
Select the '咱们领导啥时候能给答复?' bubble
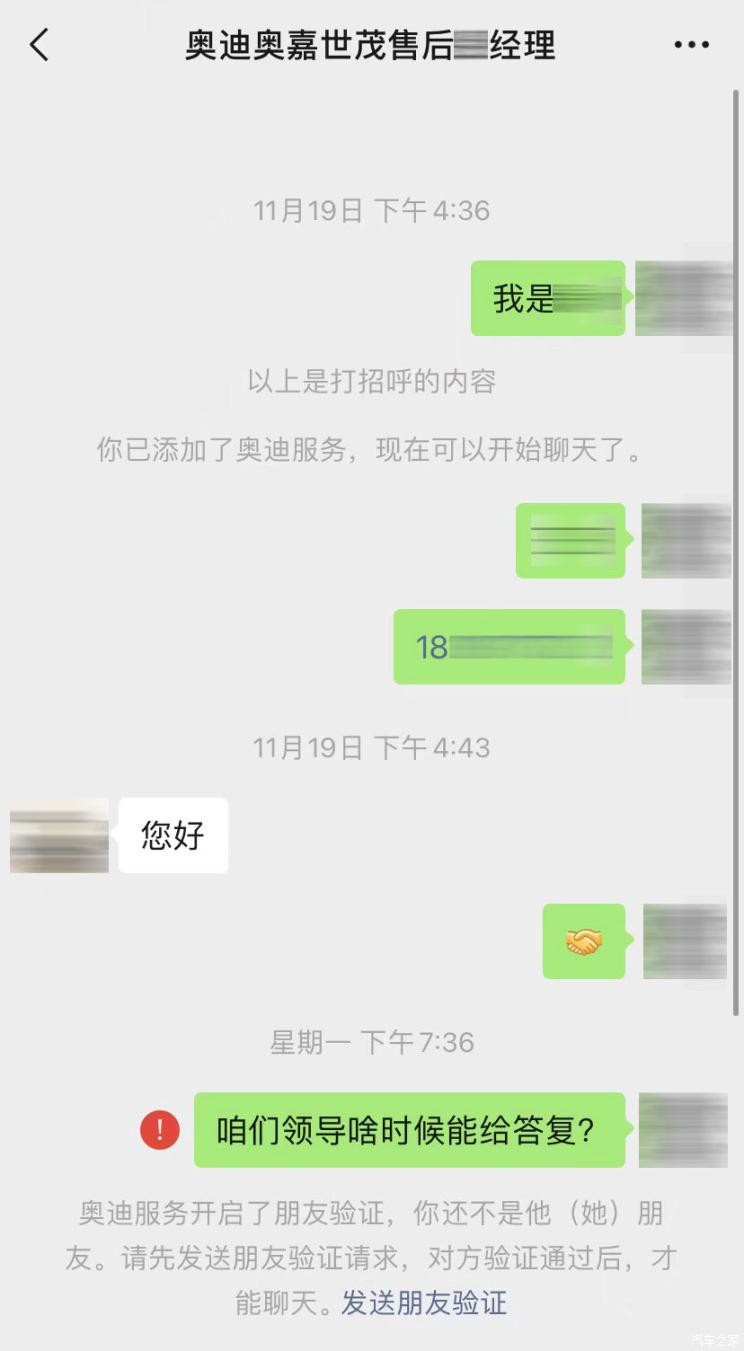(408, 1131)
